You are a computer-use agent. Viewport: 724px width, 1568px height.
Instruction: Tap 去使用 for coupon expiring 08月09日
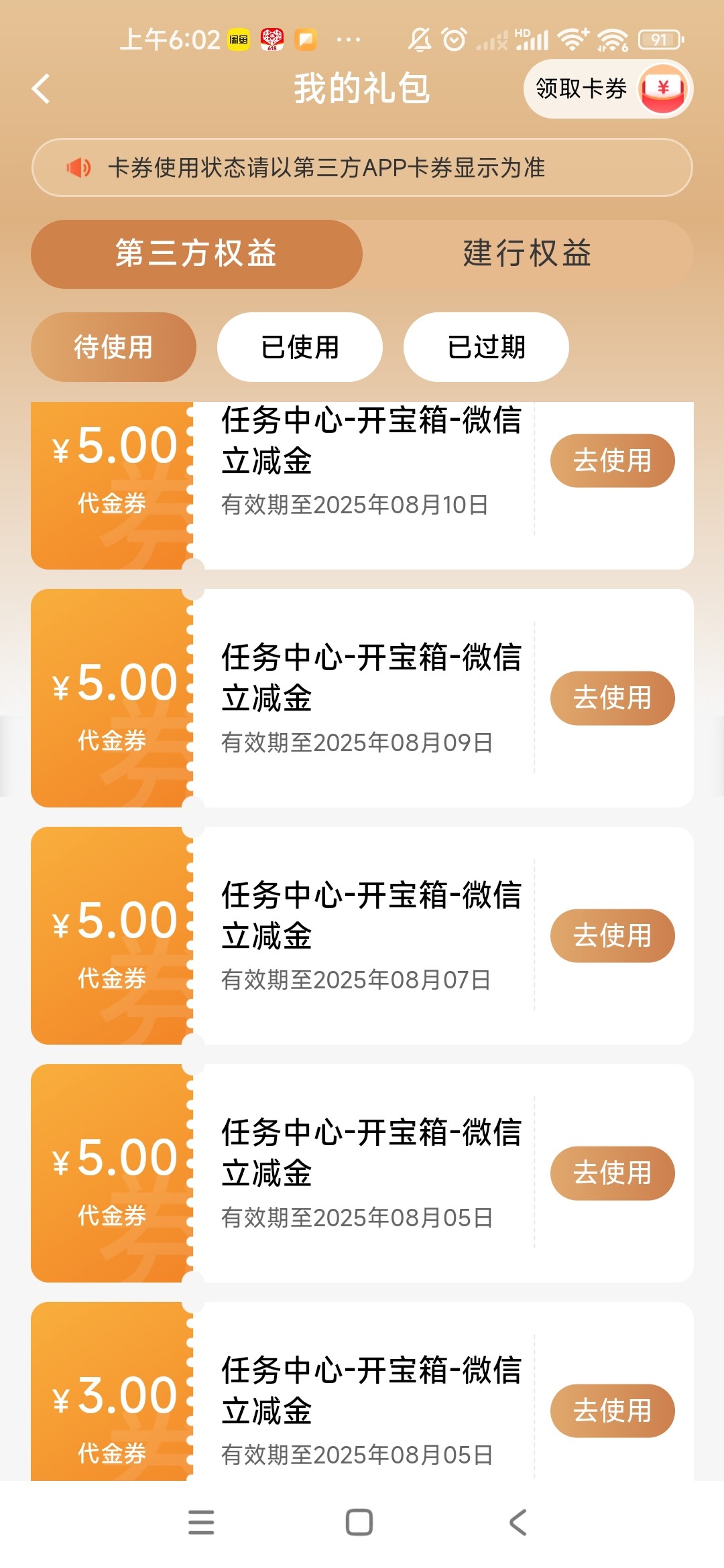[x=612, y=698]
